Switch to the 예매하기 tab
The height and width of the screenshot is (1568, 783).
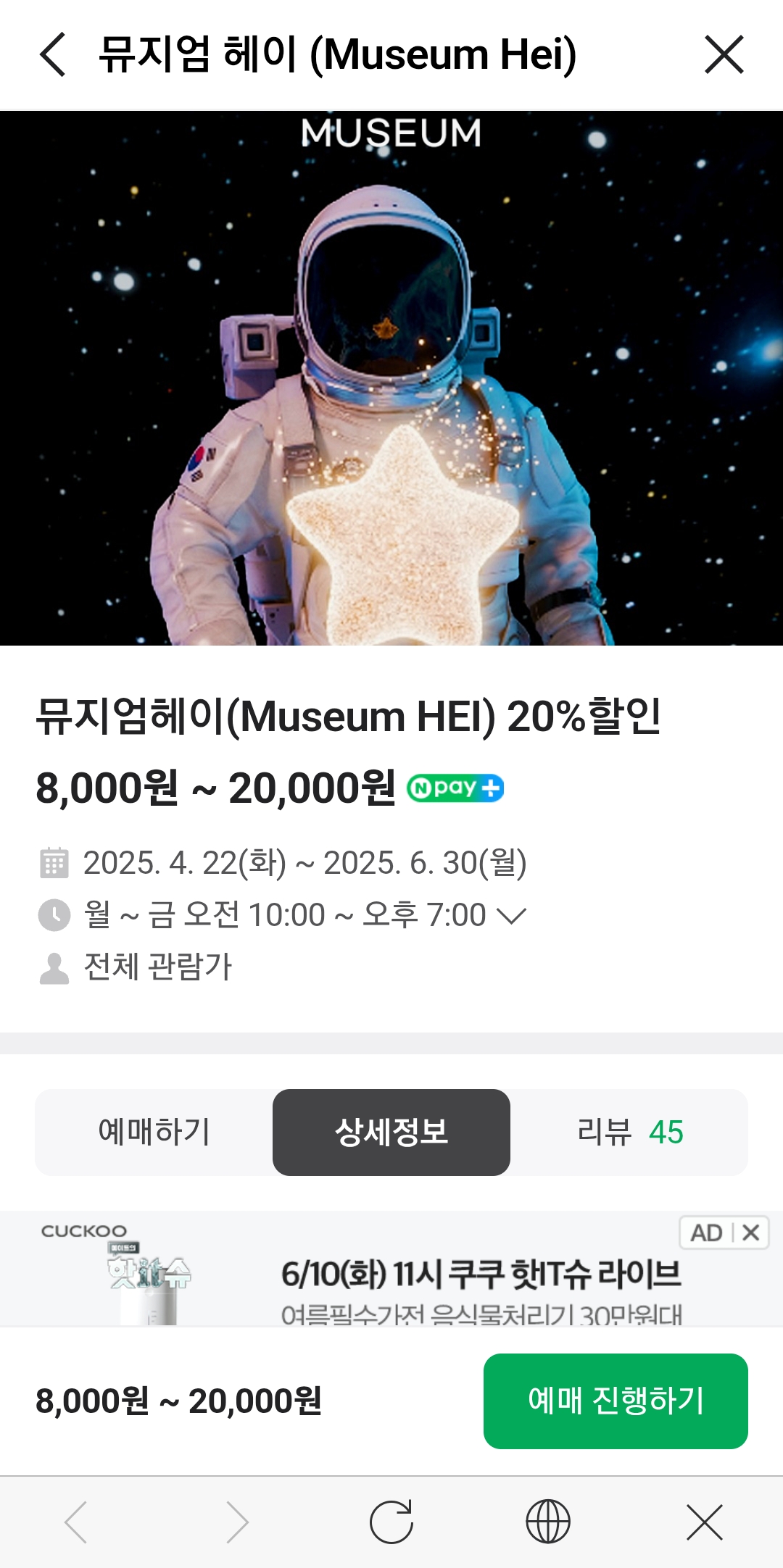coord(154,1132)
